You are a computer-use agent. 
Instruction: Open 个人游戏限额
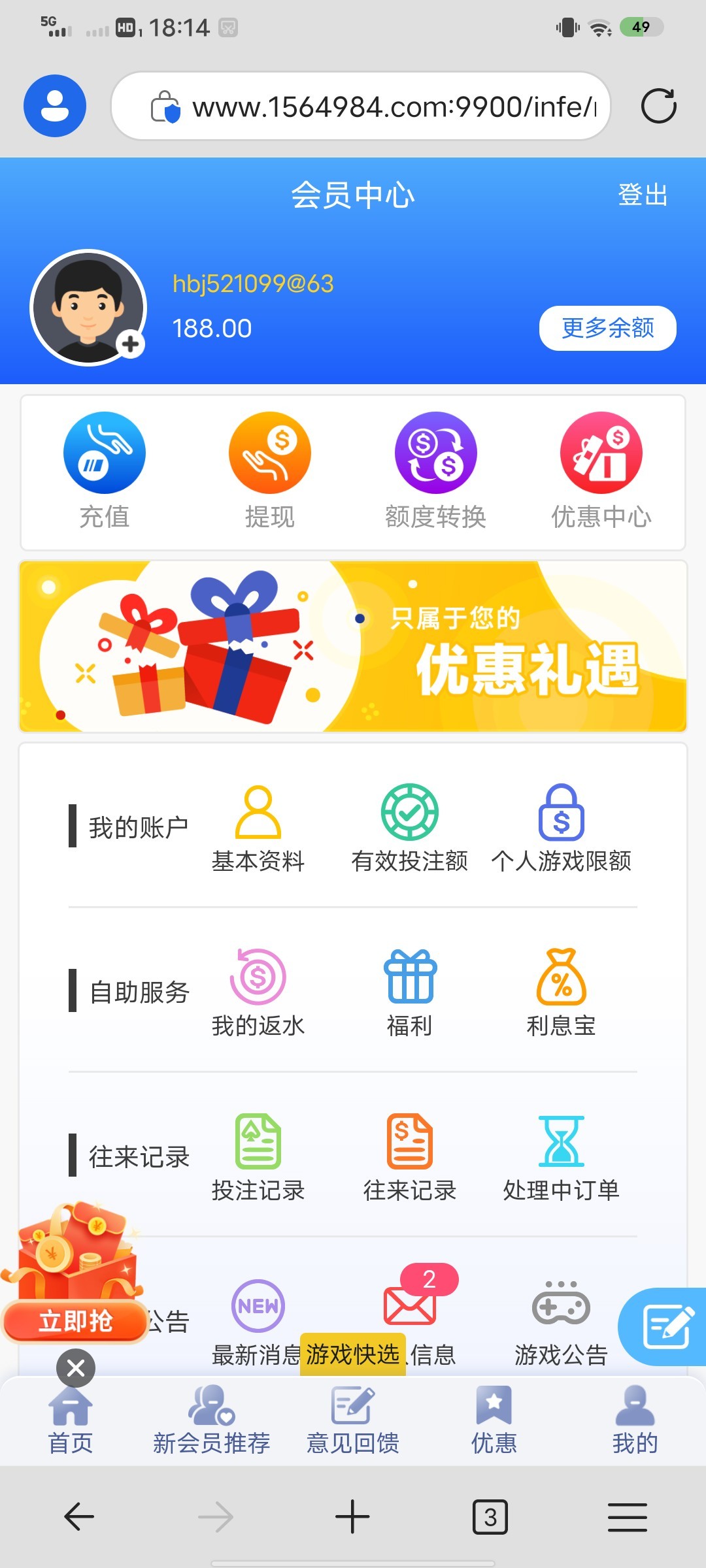(561, 829)
